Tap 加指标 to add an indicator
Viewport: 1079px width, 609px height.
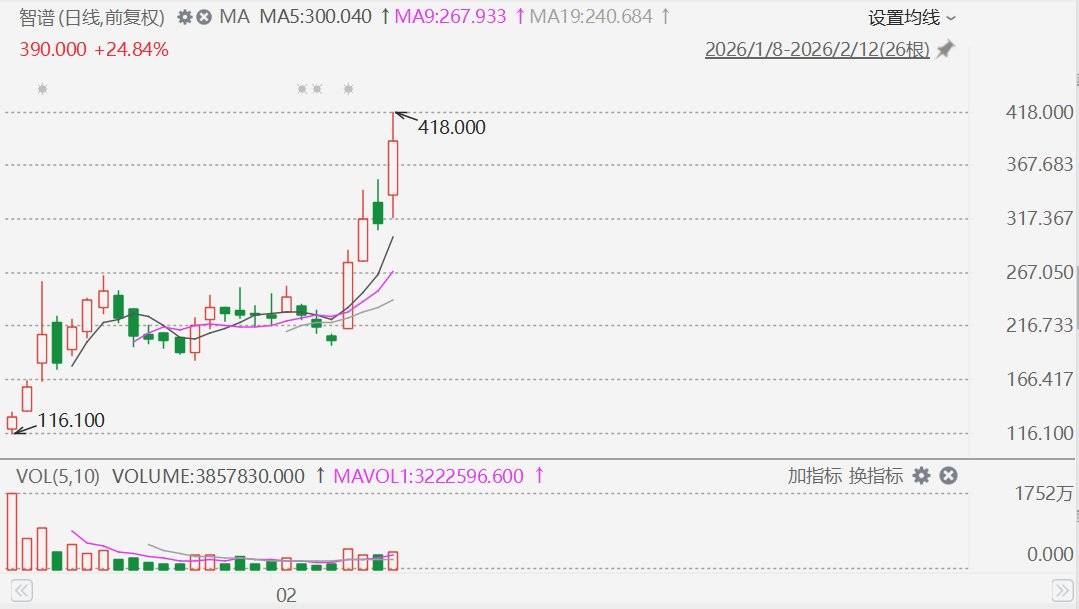click(x=814, y=476)
